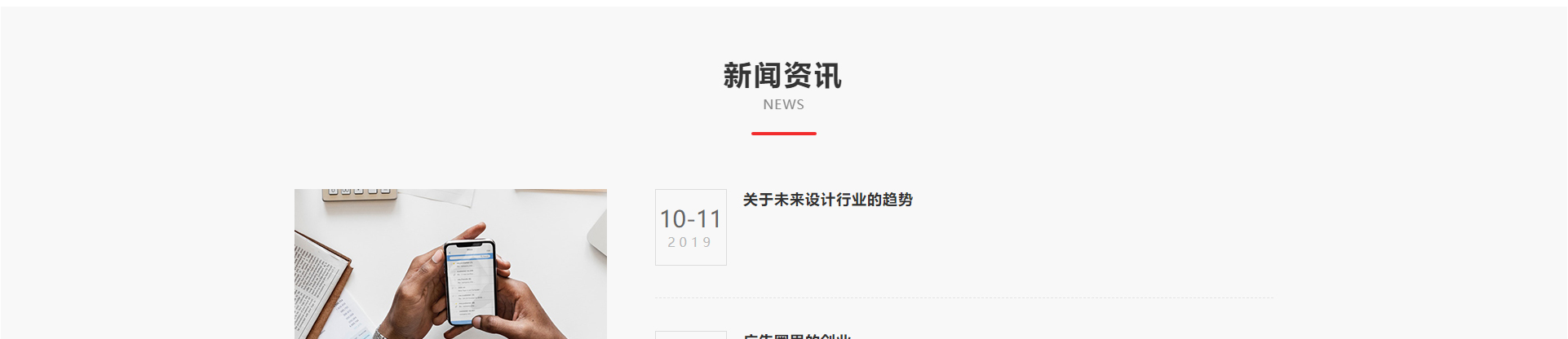This screenshot has width=1568, height=339.
Task: Tap the 10-11 2019 date box
Action: [690, 227]
